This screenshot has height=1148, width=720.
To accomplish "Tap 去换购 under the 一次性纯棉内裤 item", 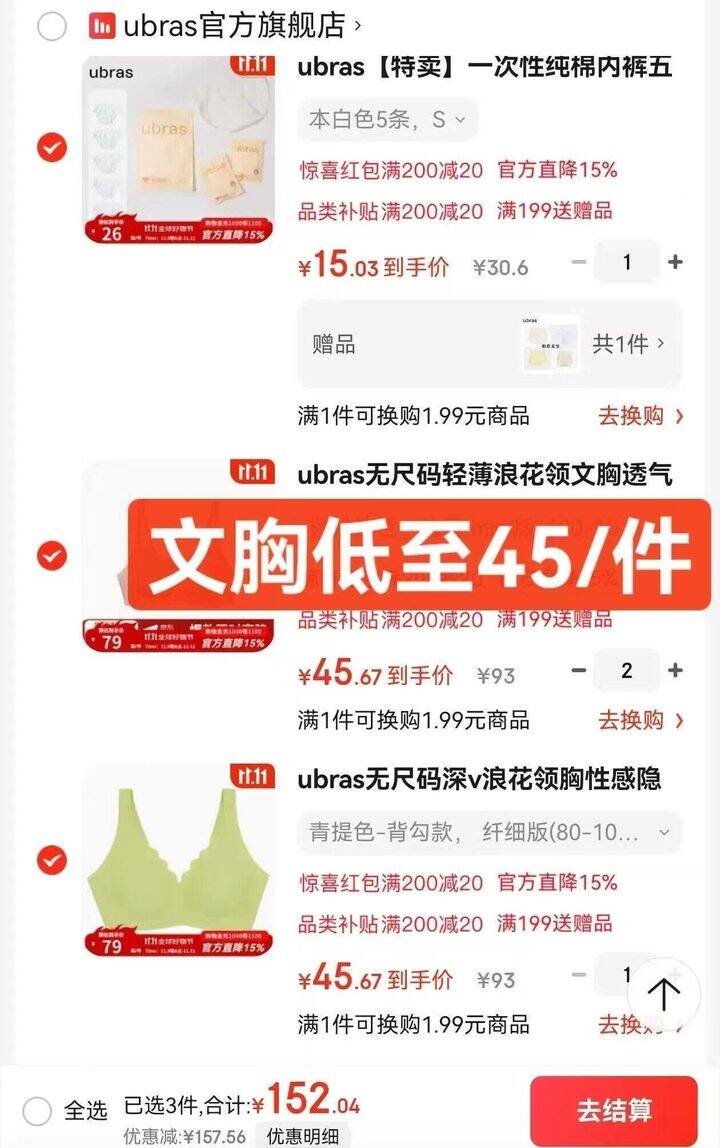I will (x=641, y=417).
